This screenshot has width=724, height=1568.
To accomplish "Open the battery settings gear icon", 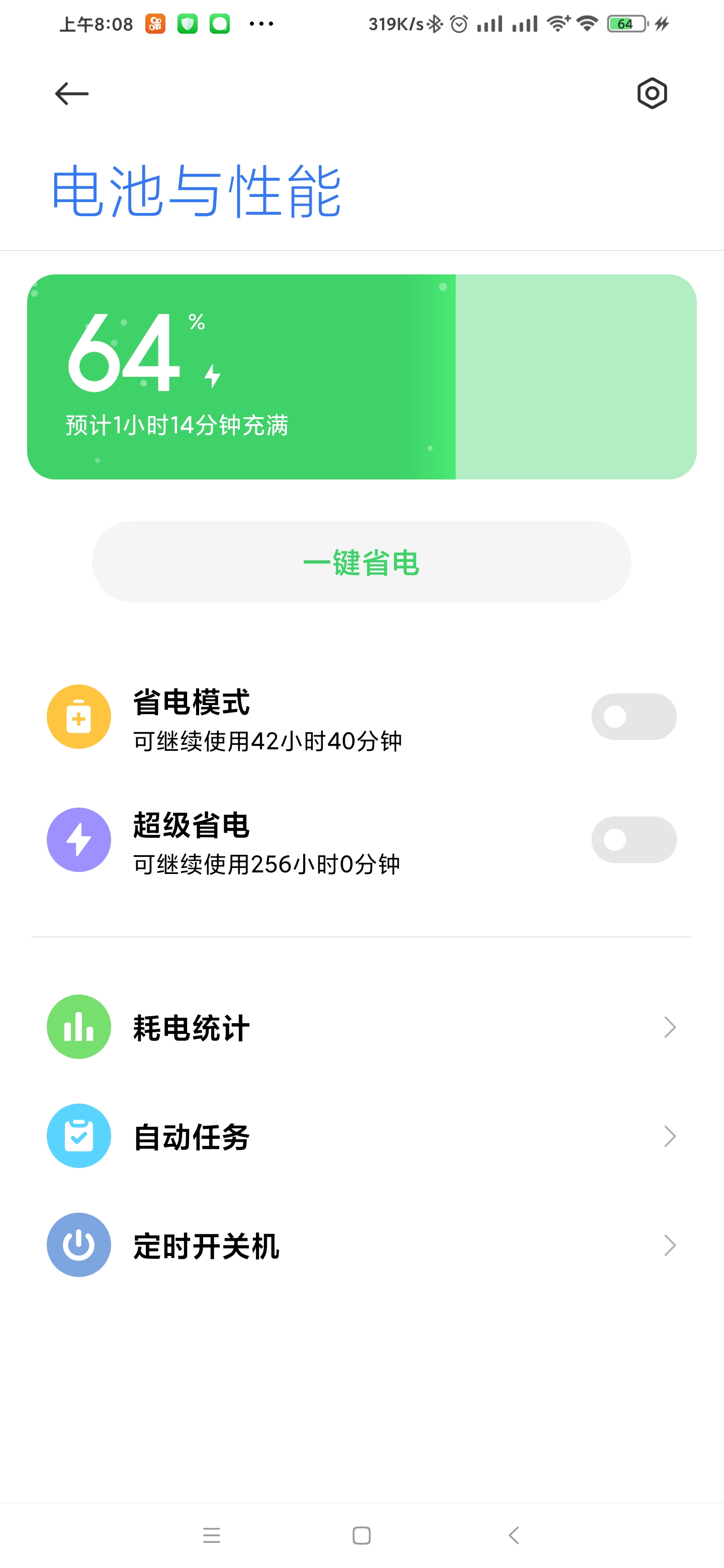I will pyautogui.click(x=652, y=94).
